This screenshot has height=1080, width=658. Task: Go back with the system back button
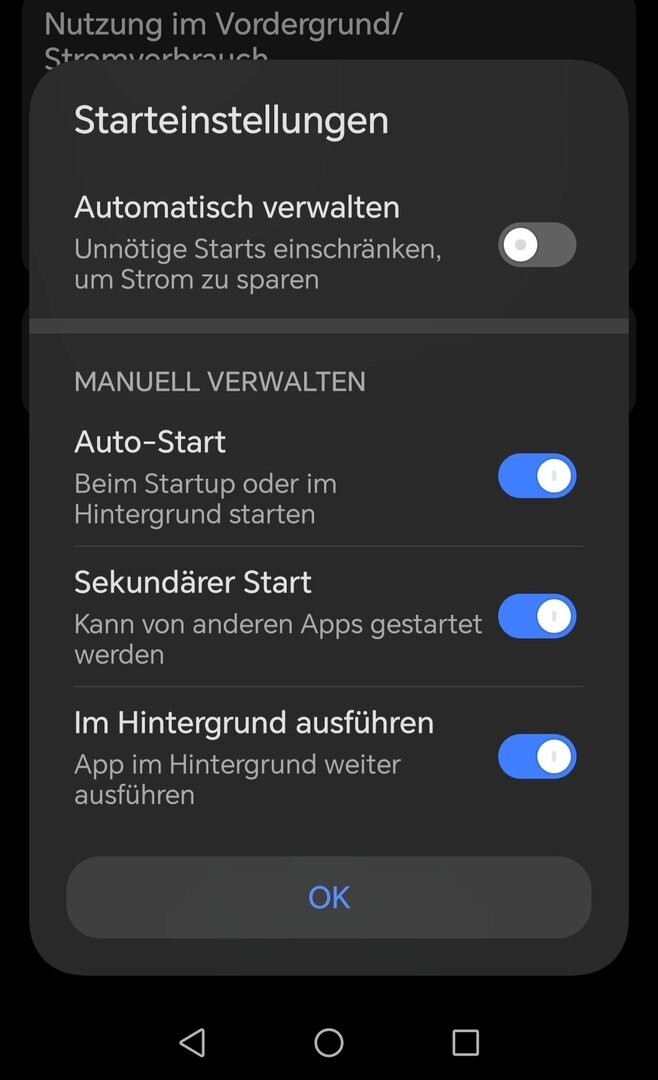tap(192, 1042)
